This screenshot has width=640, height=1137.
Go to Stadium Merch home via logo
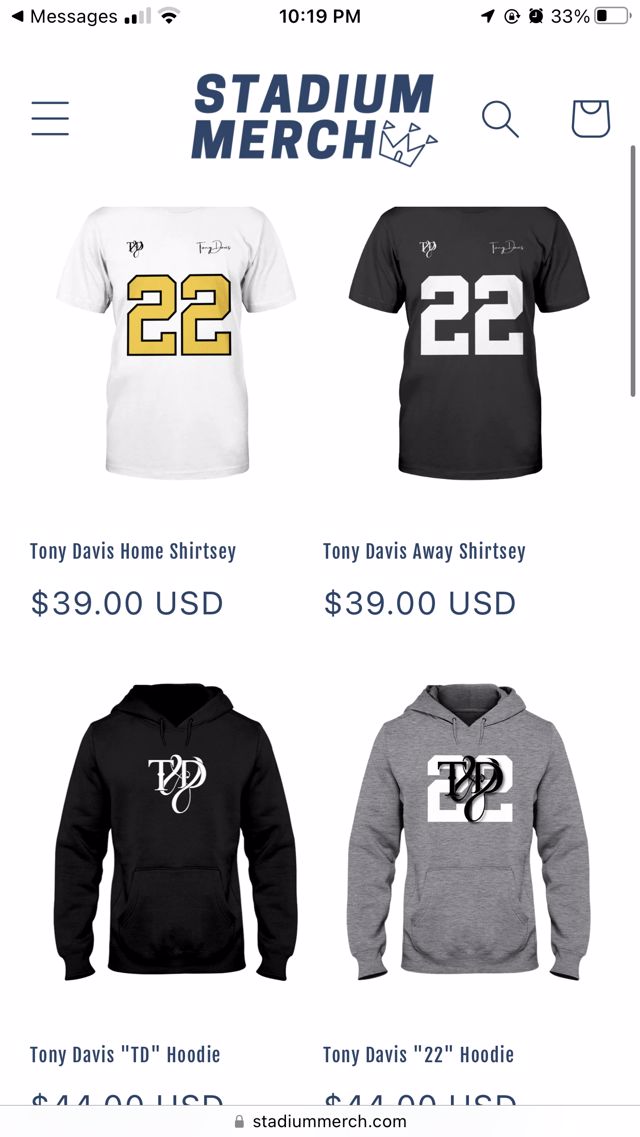point(314,118)
